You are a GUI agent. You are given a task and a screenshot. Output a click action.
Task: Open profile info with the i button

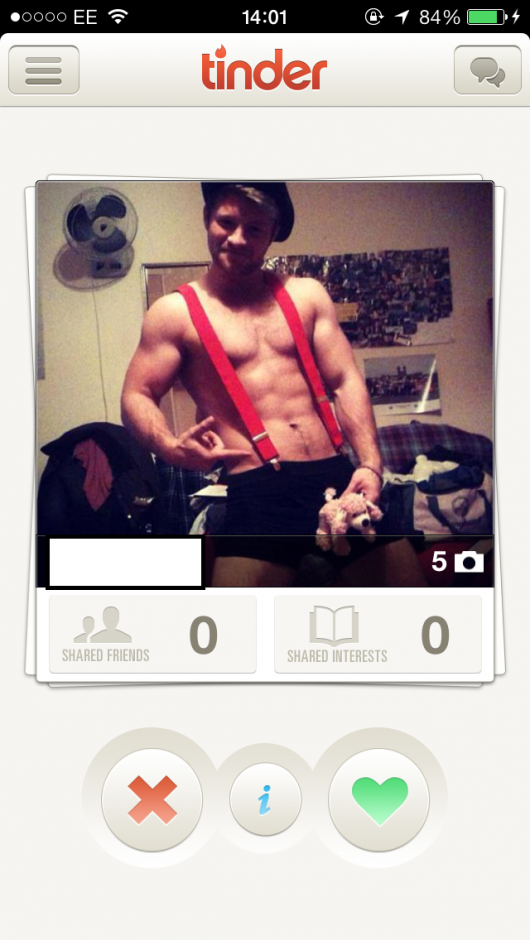point(266,799)
